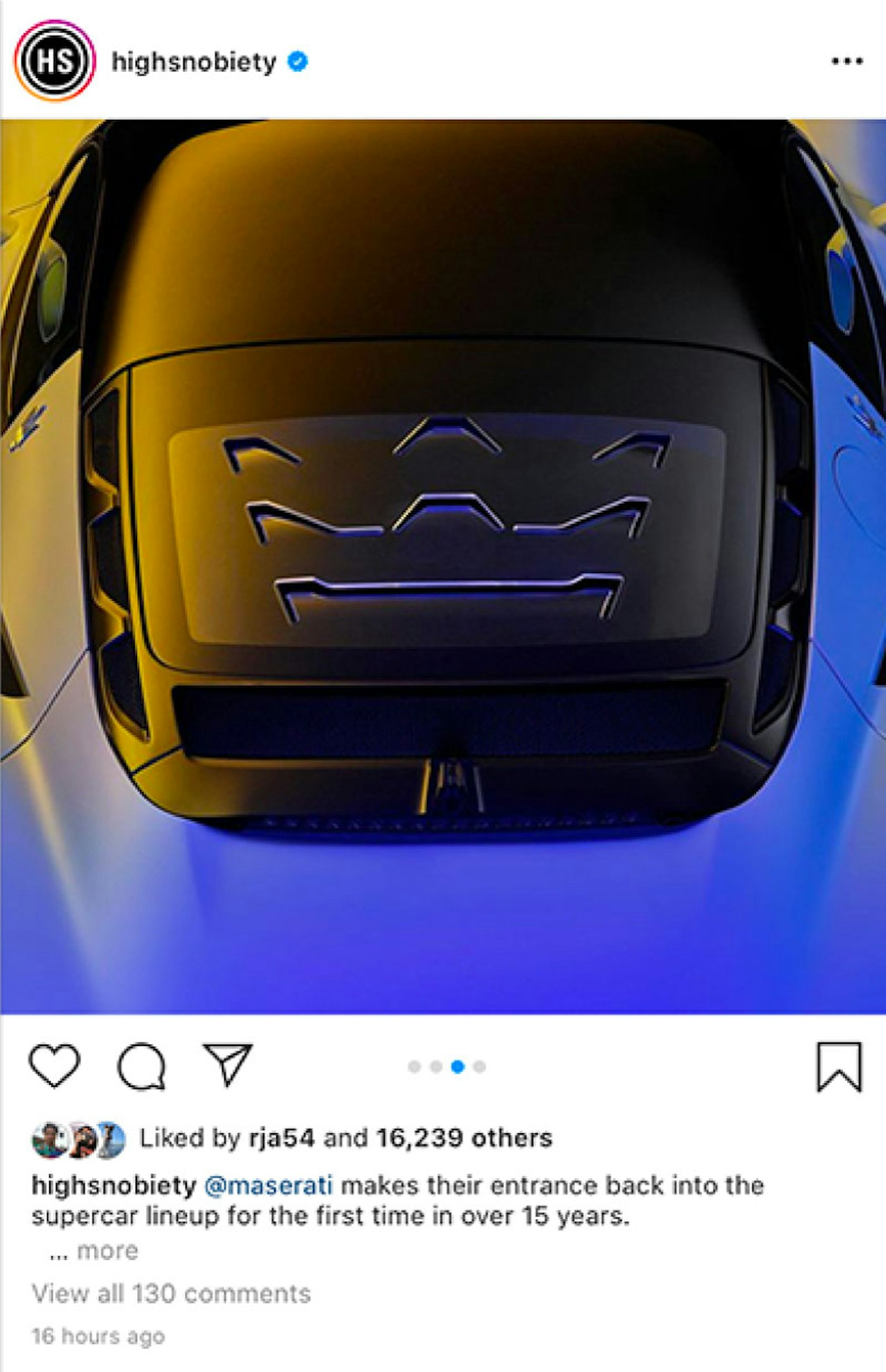
Task: Open highsnobiety's story from the avatar
Action: click(54, 61)
